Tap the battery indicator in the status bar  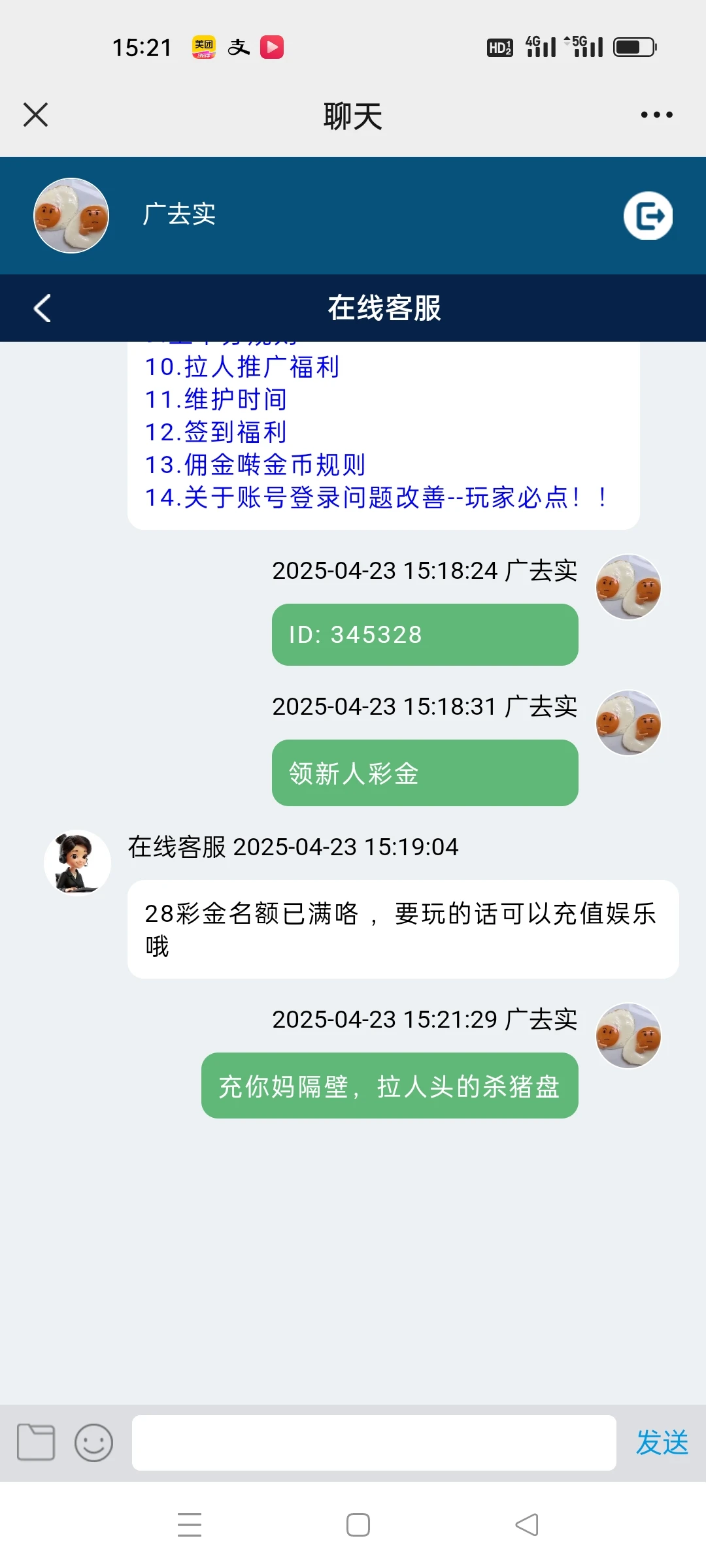pyautogui.click(x=635, y=46)
